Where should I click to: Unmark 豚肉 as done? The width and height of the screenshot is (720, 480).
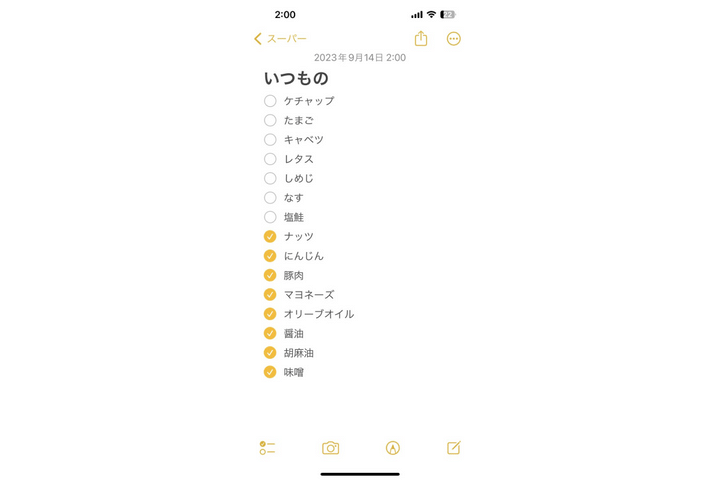pyautogui.click(x=270, y=275)
